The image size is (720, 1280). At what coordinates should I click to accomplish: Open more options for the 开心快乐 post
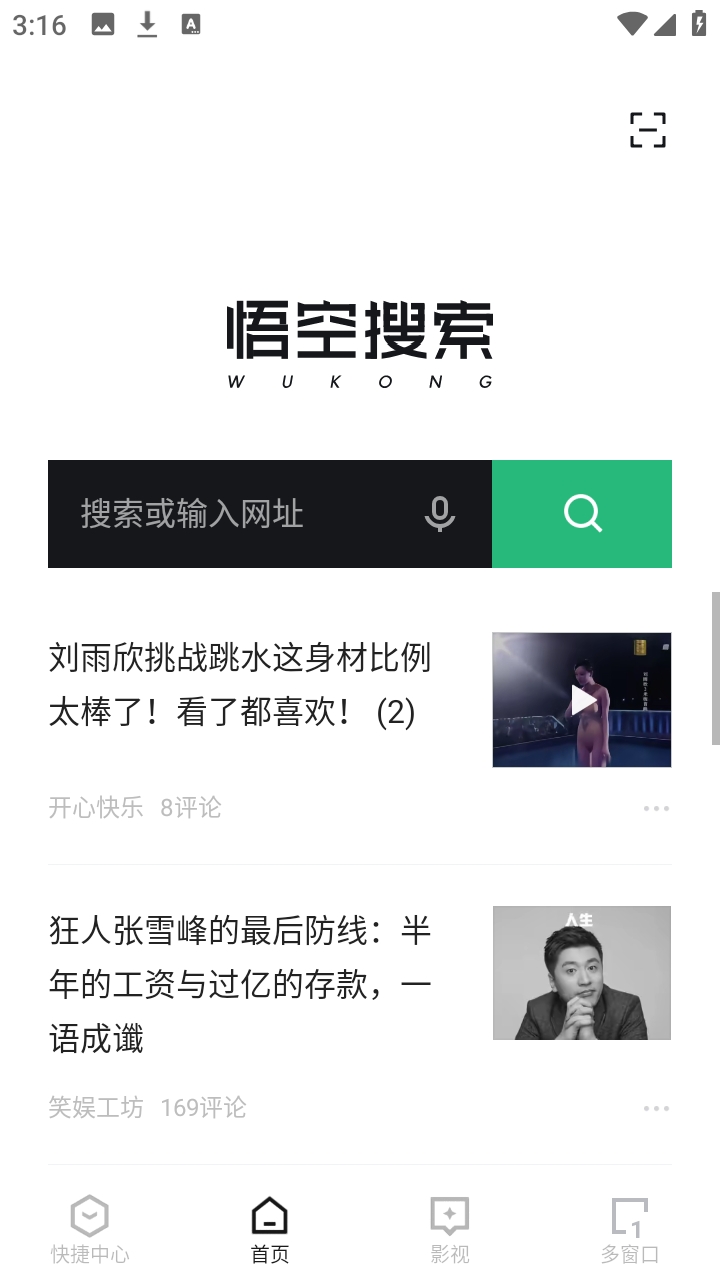[x=656, y=808]
